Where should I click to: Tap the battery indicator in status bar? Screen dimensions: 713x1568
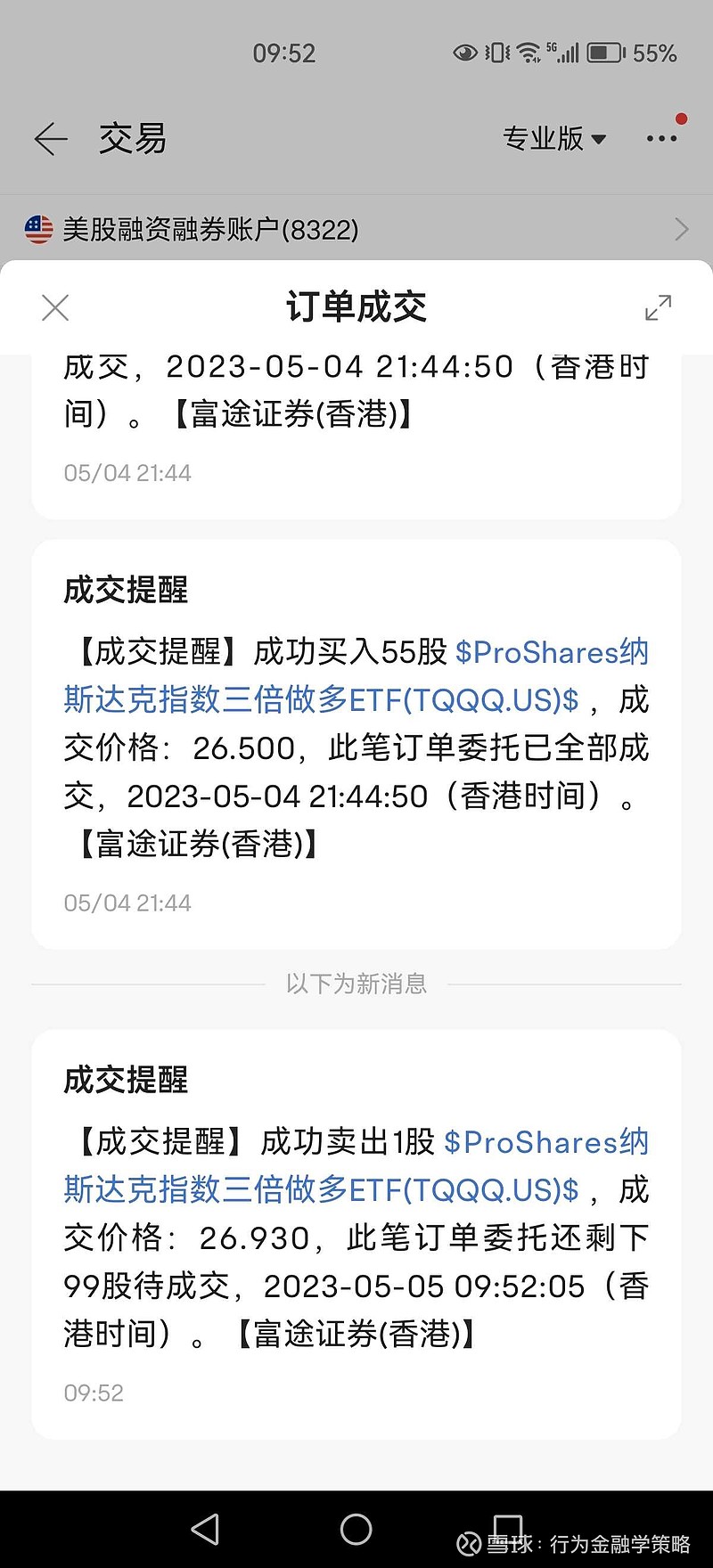tap(607, 52)
